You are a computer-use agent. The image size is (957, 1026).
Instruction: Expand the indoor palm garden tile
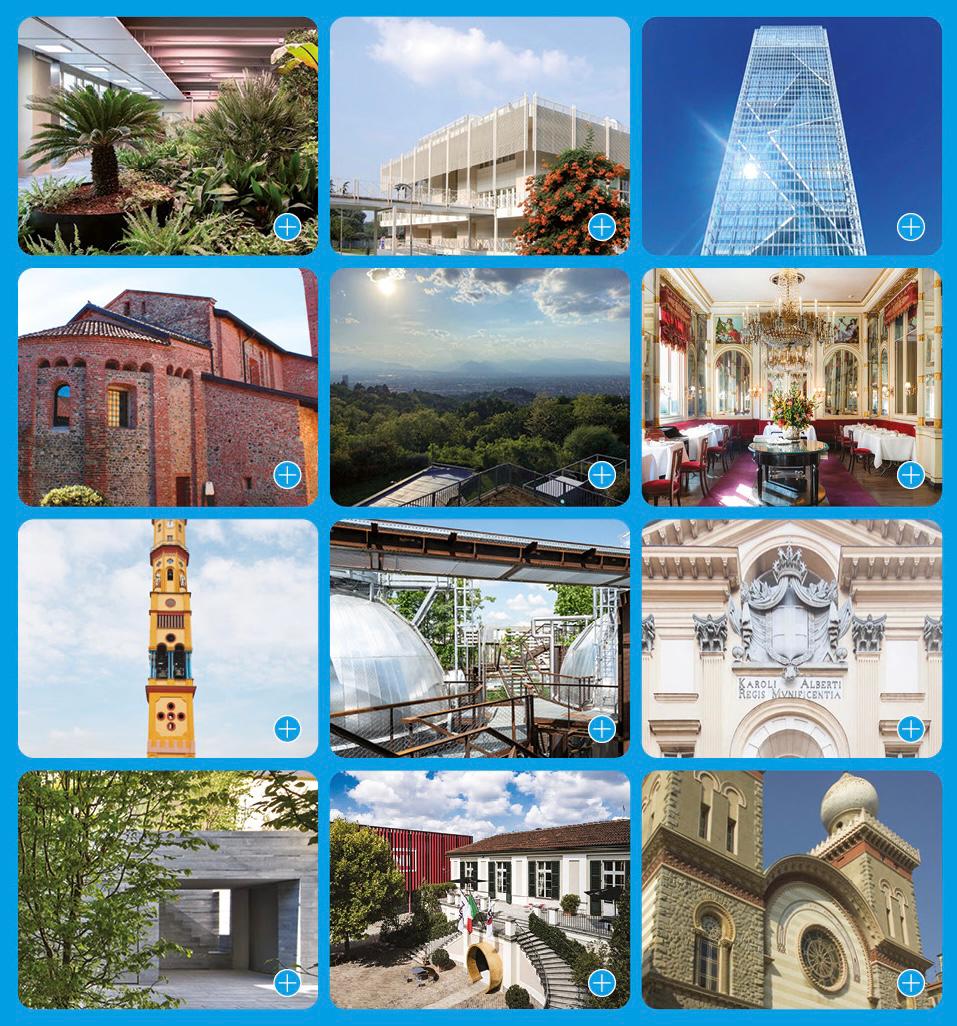pyautogui.click(x=287, y=227)
